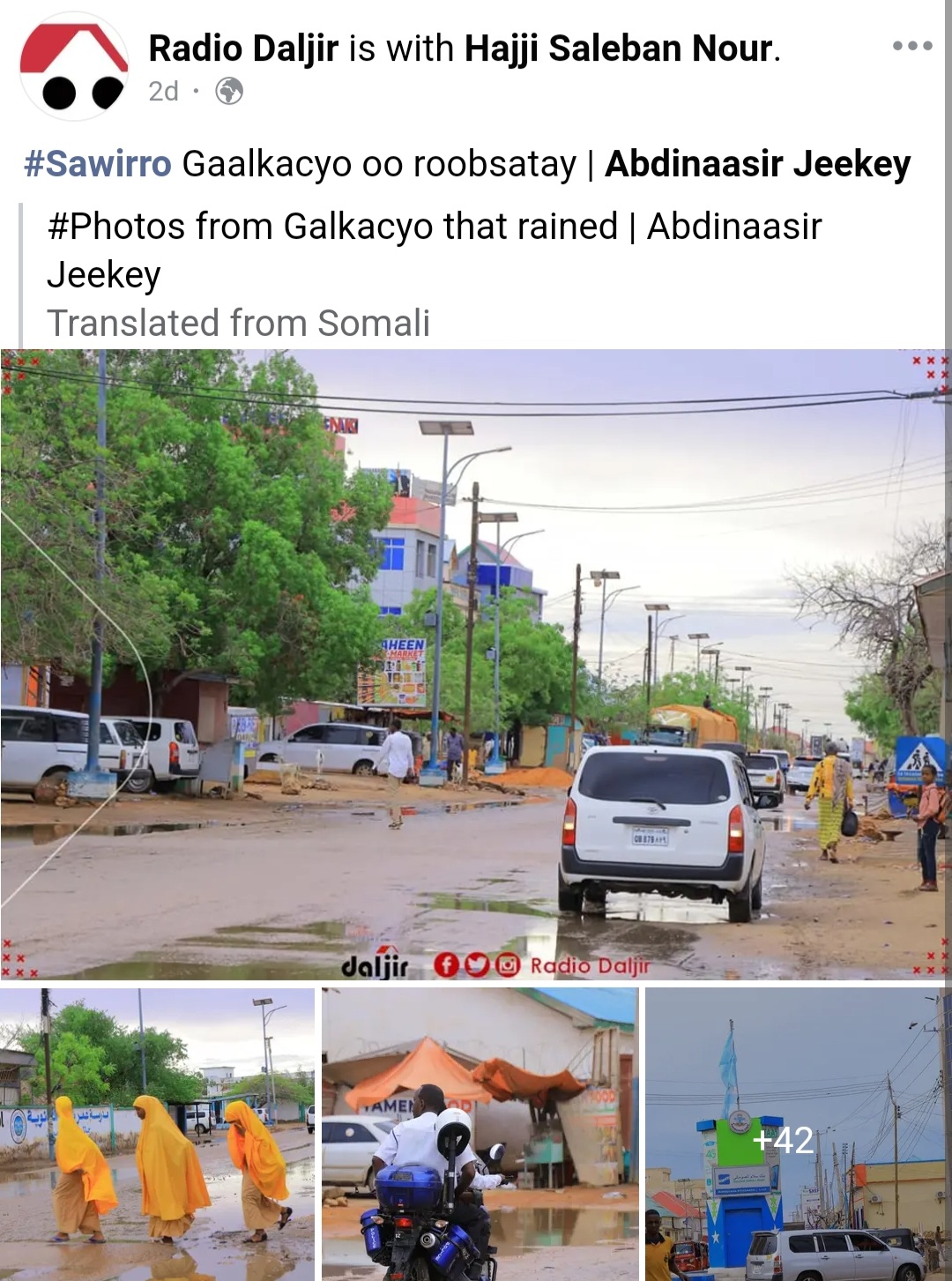This screenshot has width=952, height=1281.
Task: Open the post's three-dot options menu
Action: point(911,46)
